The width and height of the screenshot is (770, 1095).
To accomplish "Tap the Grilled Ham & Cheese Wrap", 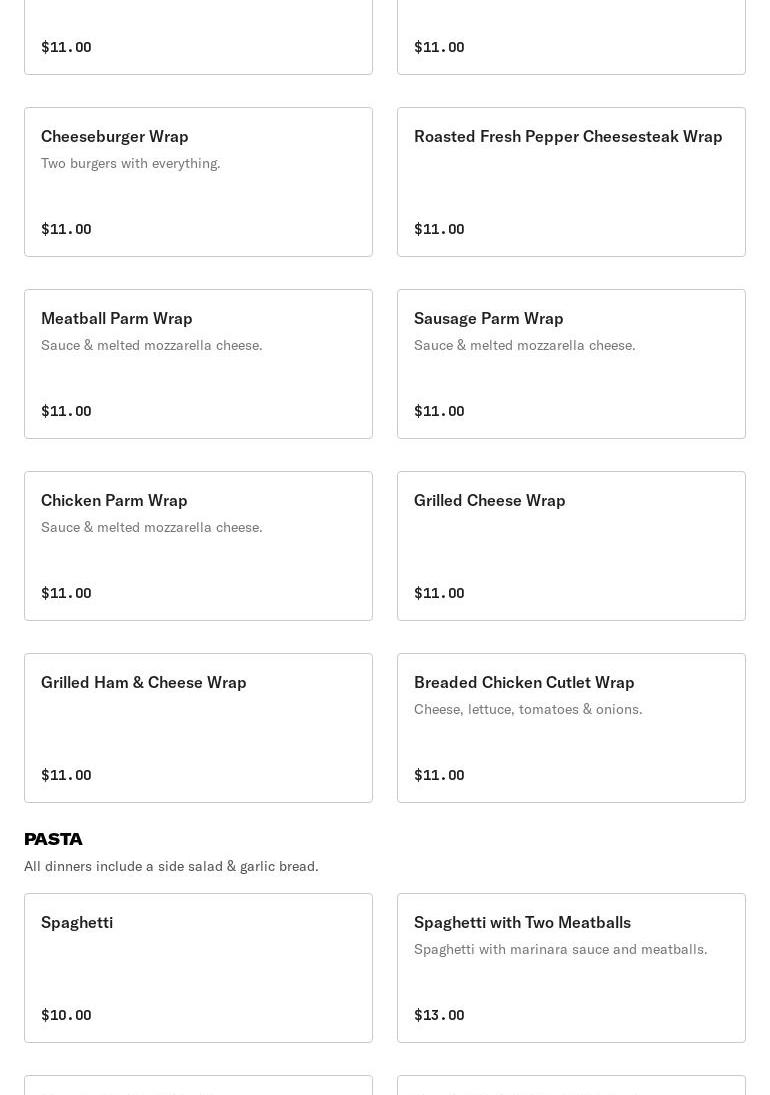I will [x=198, y=728].
